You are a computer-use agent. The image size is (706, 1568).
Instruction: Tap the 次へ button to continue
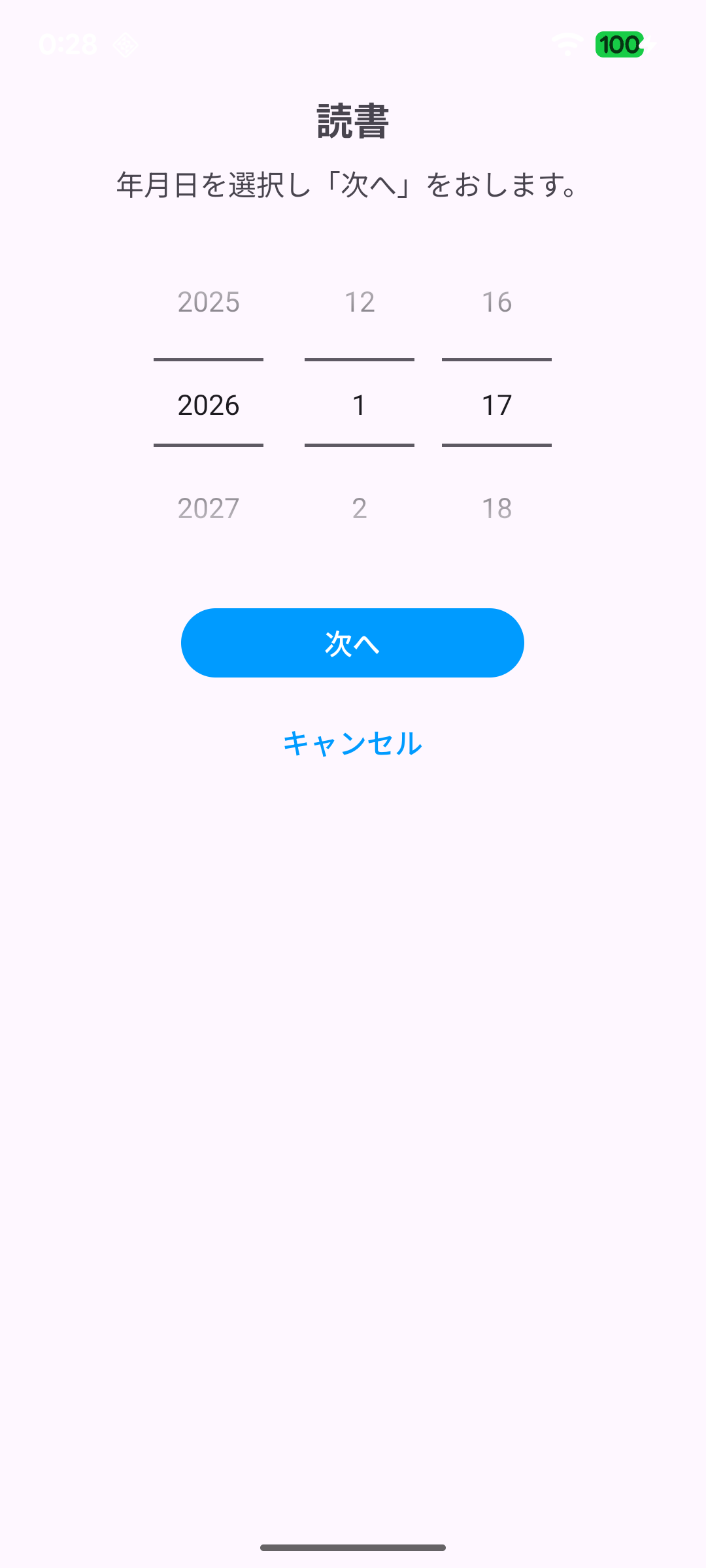352,643
